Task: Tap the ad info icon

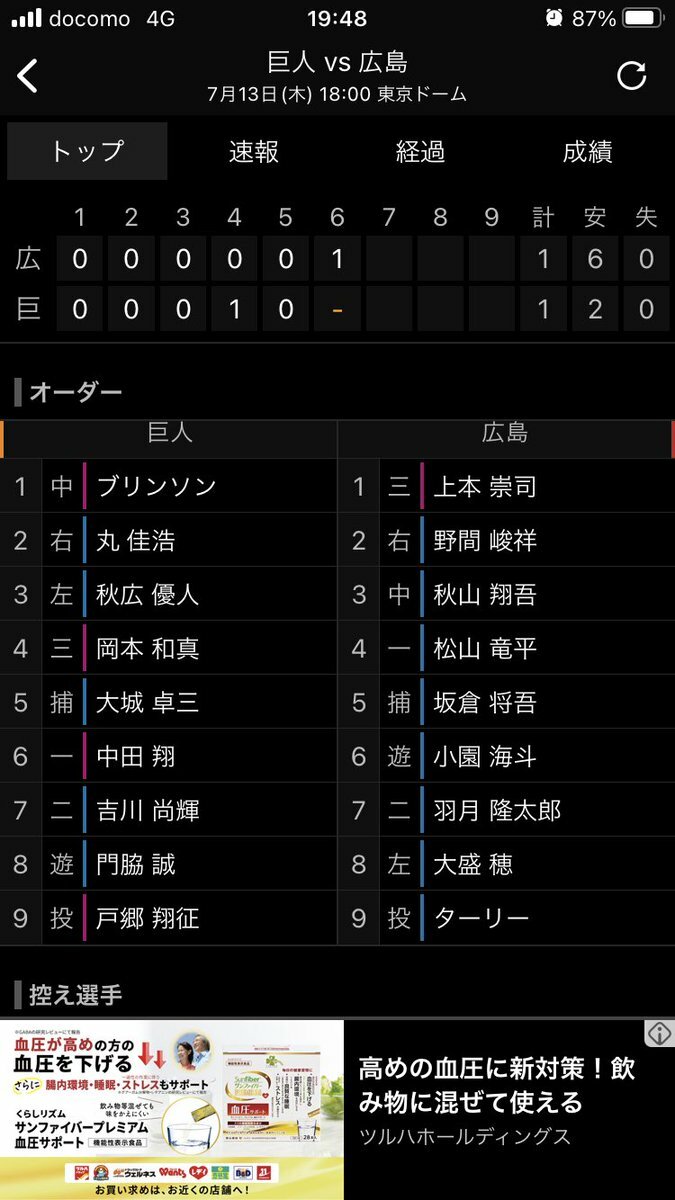Action: tap(658, 1034)
